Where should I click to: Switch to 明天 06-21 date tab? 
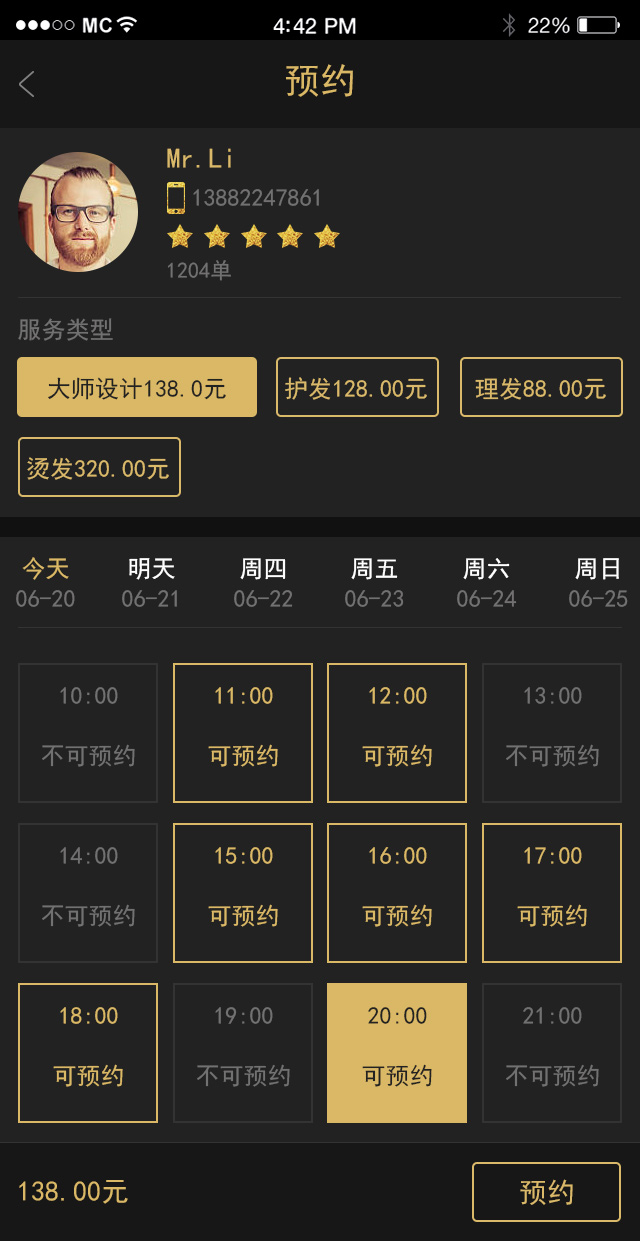151,583
